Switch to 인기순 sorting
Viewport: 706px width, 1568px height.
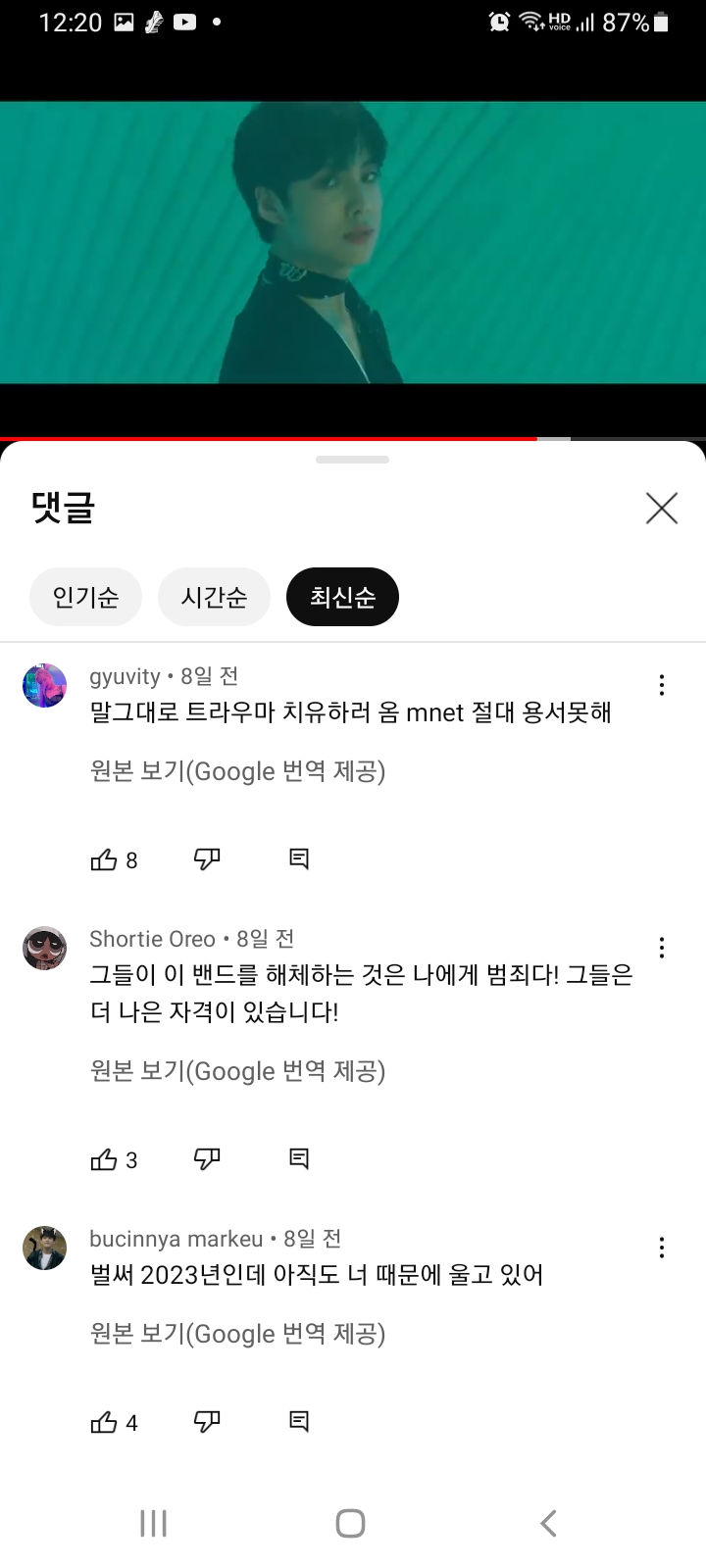coord(85,596)
